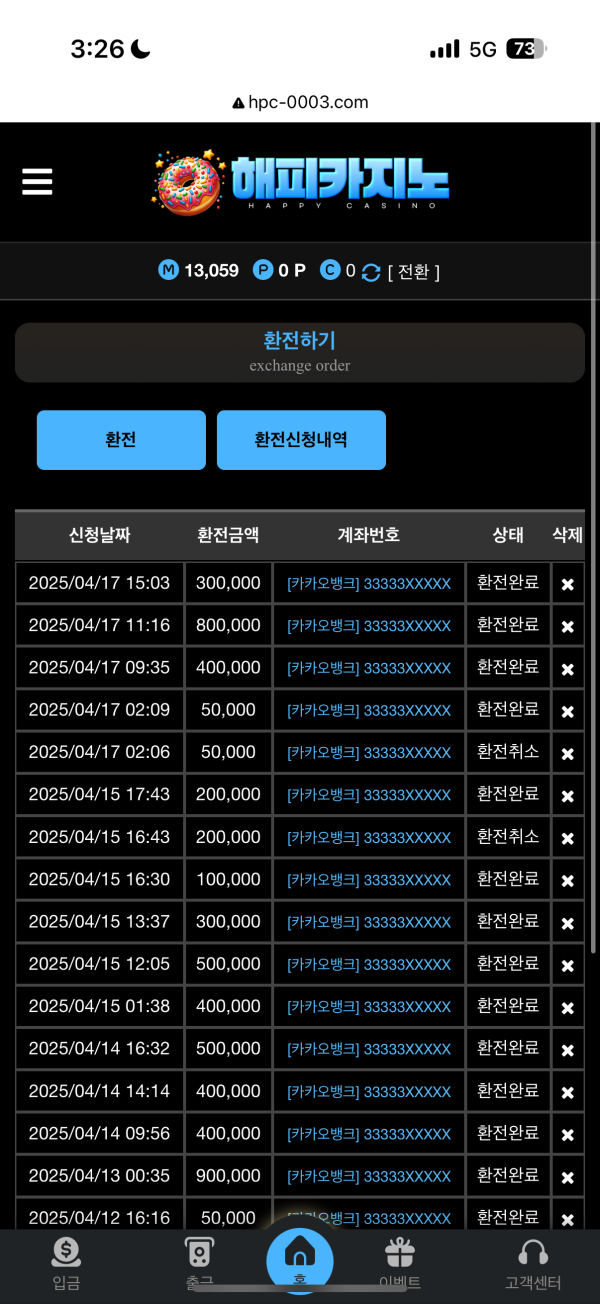Remove the 2025/04/17 02:06 cancelled entry
600x1304 pixels.
click(x=567, y=753)
